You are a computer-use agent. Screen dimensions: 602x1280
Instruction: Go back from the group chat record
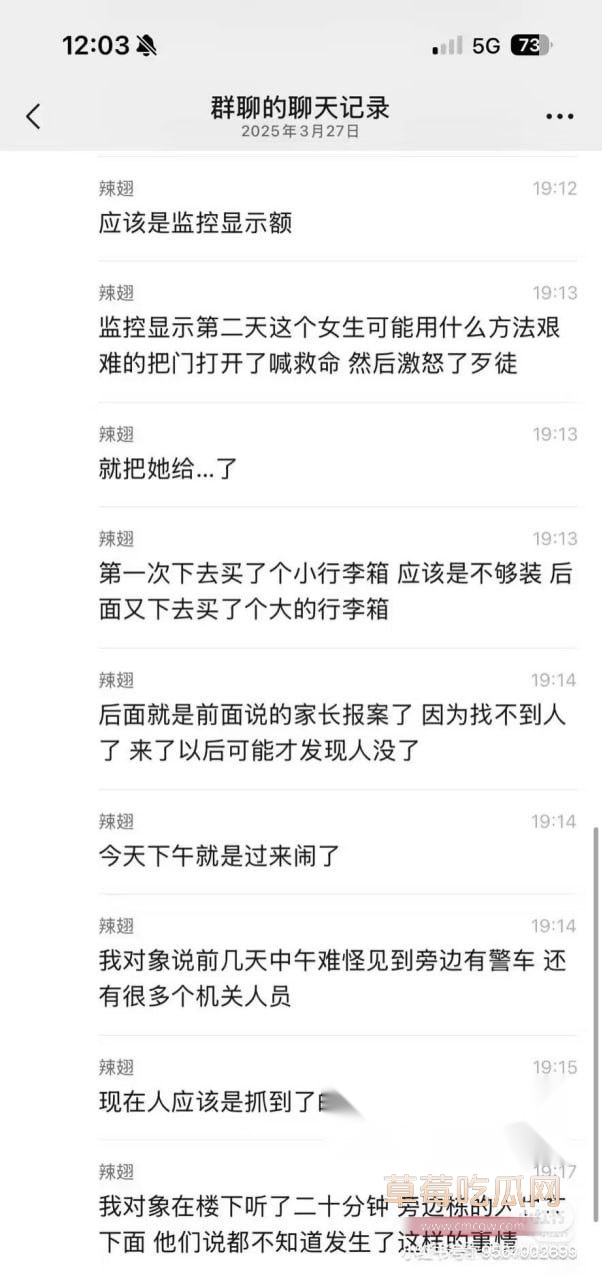[33, 116]
